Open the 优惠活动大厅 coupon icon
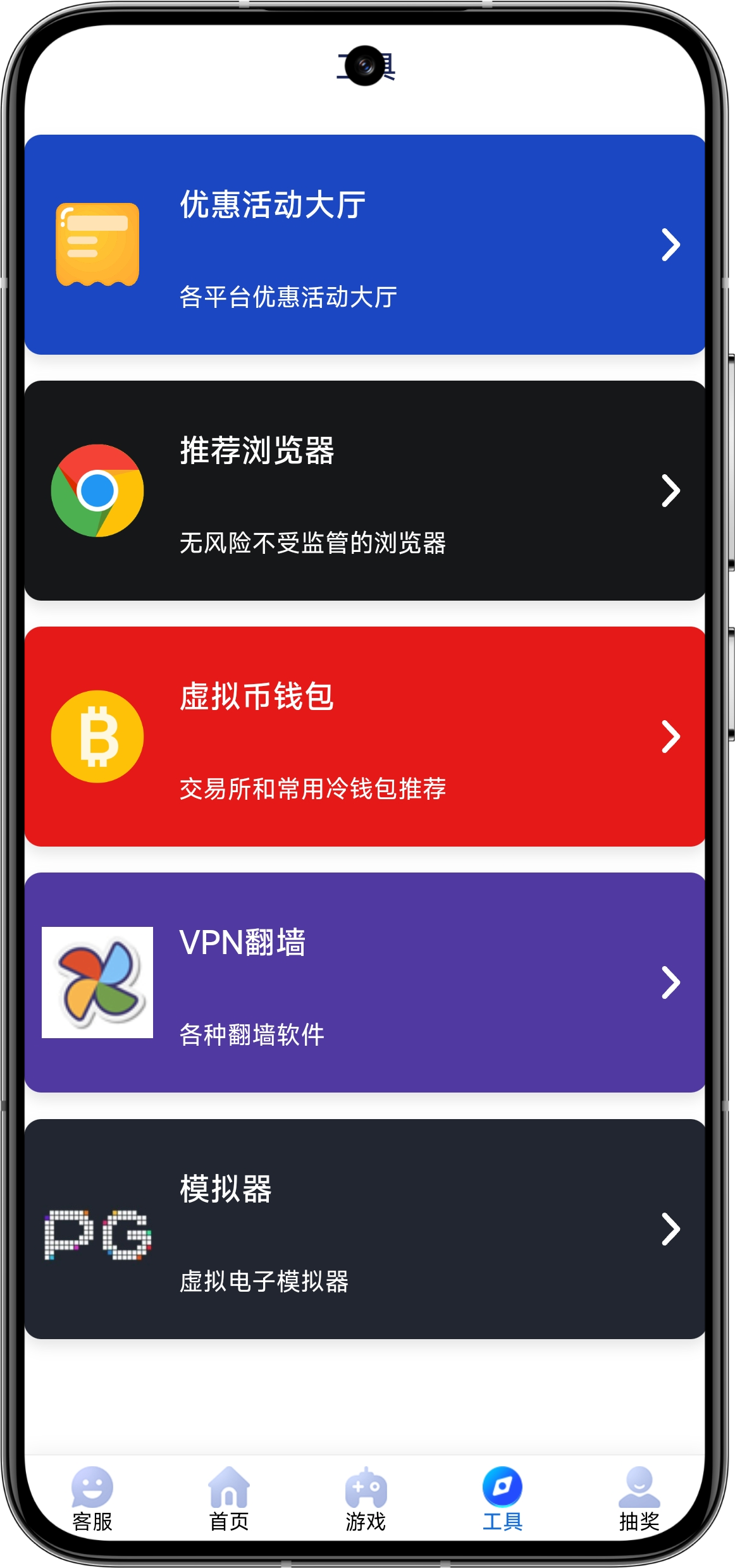Image resolution: width=735 pixels, height=1568 pixels. point(97,243)
